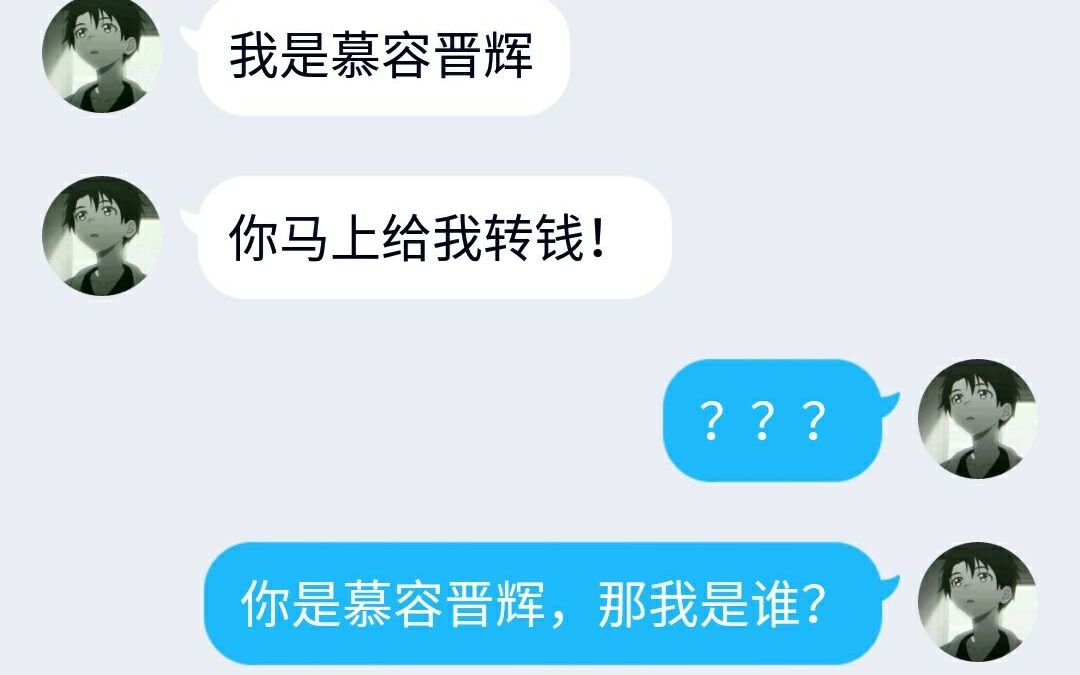Tap the avatar next to "你马上给我转钱!"
This screenshot has height=675, width=1080.
(102, 236)
